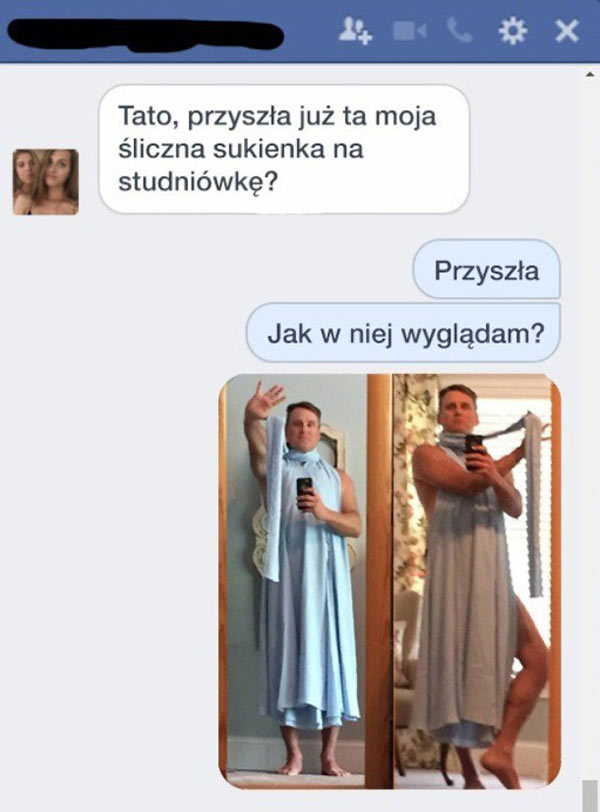The height and width of the screenshot is (812, 600).
Task: Start a voice call
Action: (459, 33)
